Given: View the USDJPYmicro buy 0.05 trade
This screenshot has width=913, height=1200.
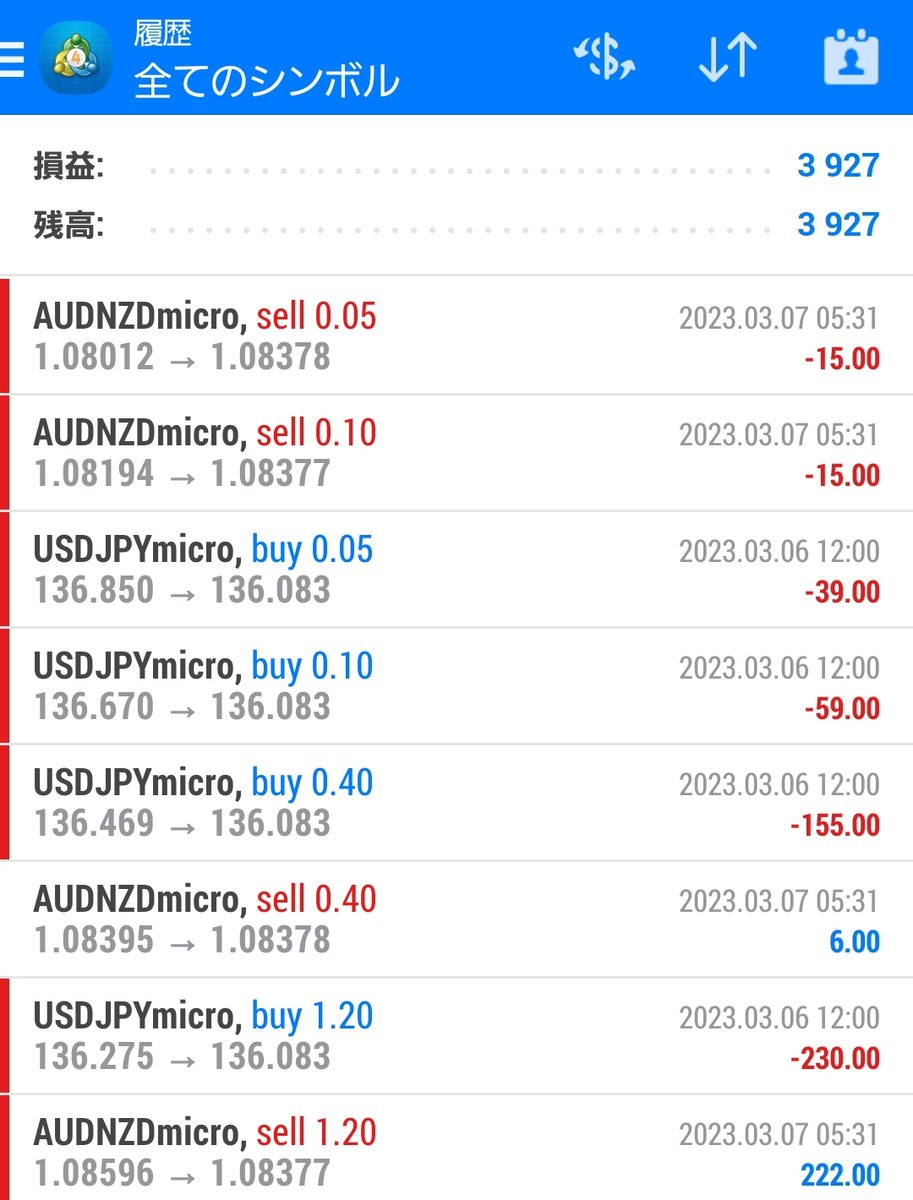Looking at the screenshot, I should click(456, 569).
